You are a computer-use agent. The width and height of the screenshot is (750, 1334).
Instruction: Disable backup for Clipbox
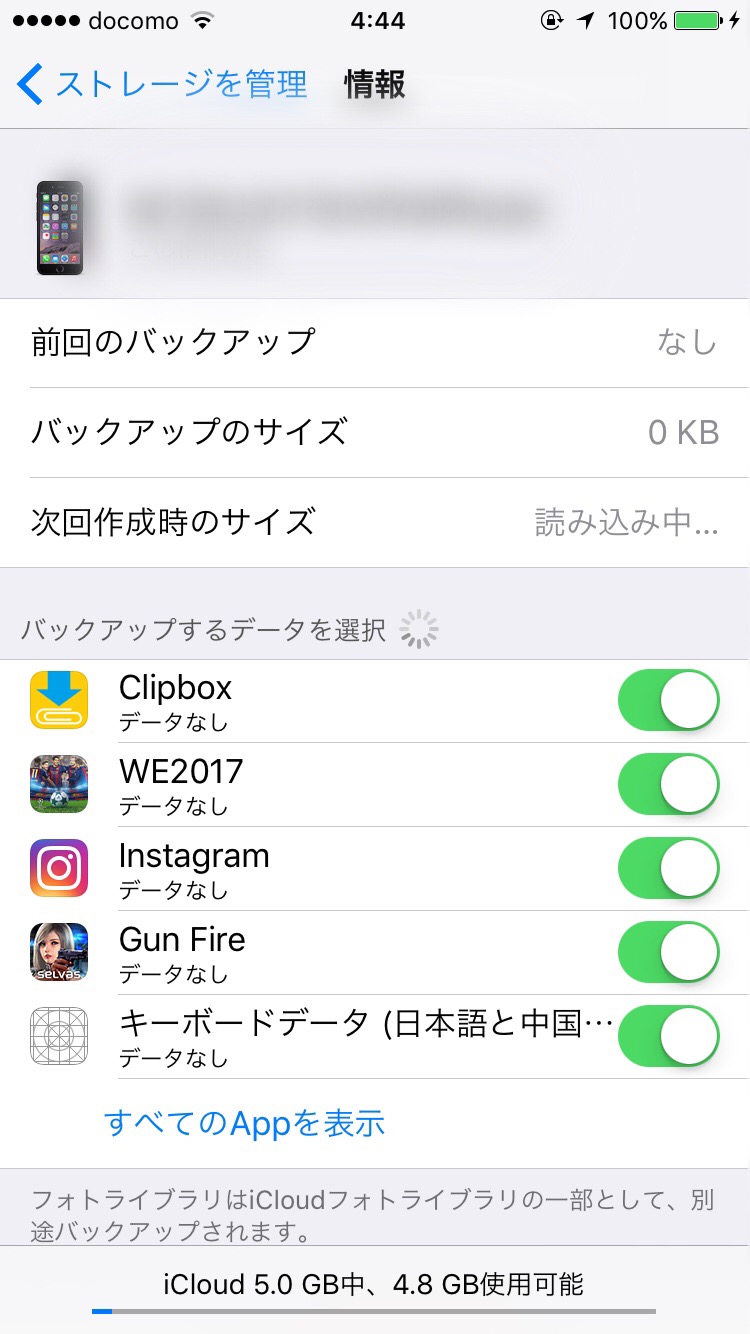tap(668, 700)
